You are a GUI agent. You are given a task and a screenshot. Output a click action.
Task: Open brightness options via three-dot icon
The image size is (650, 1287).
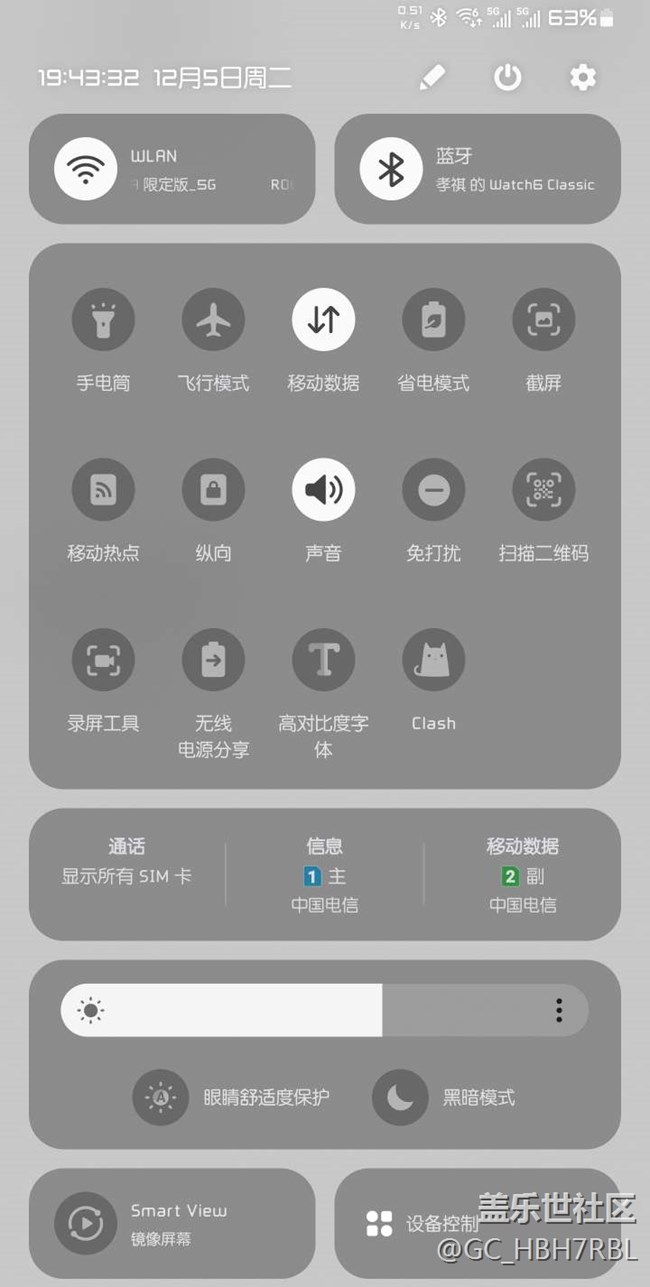(559, 1010)
